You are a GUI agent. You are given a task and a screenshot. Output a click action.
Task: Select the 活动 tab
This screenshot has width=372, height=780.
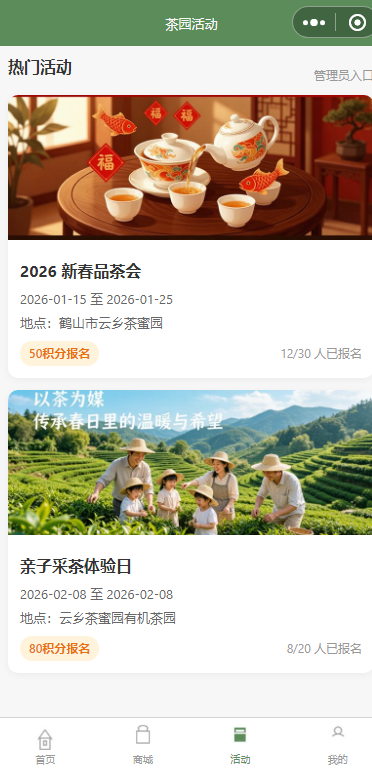(x=240, y=747)
